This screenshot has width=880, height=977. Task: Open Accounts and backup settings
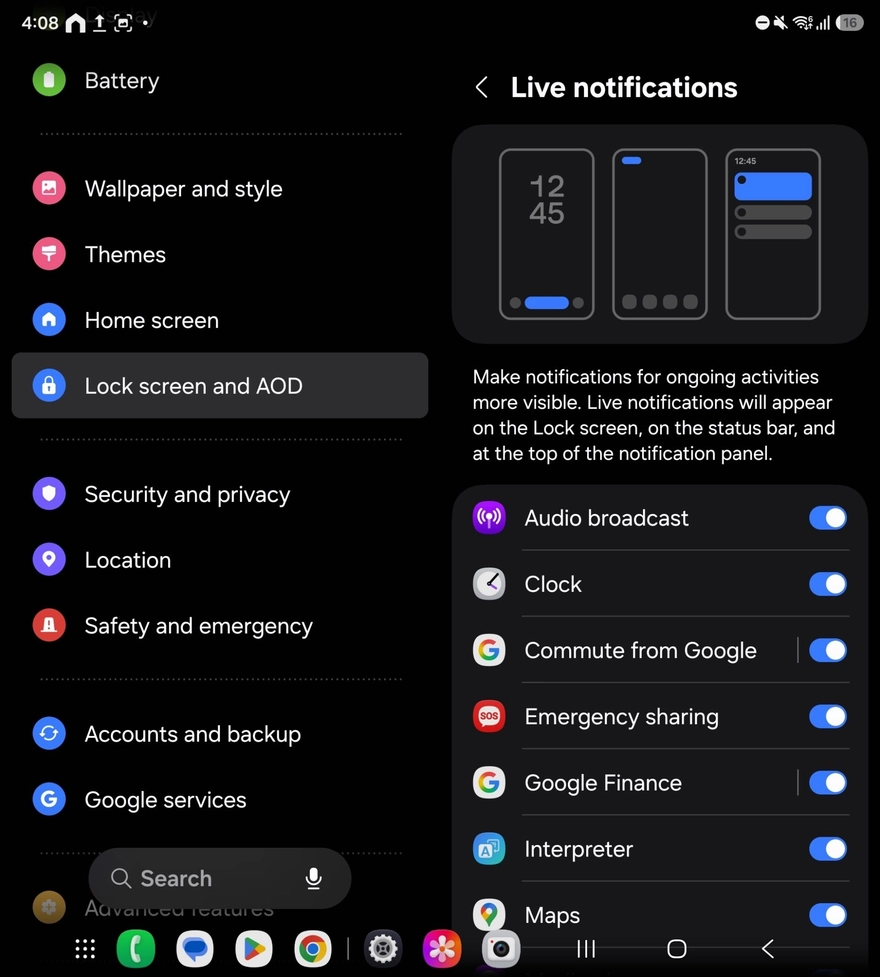pyautogui.click(x=193, y=734)
